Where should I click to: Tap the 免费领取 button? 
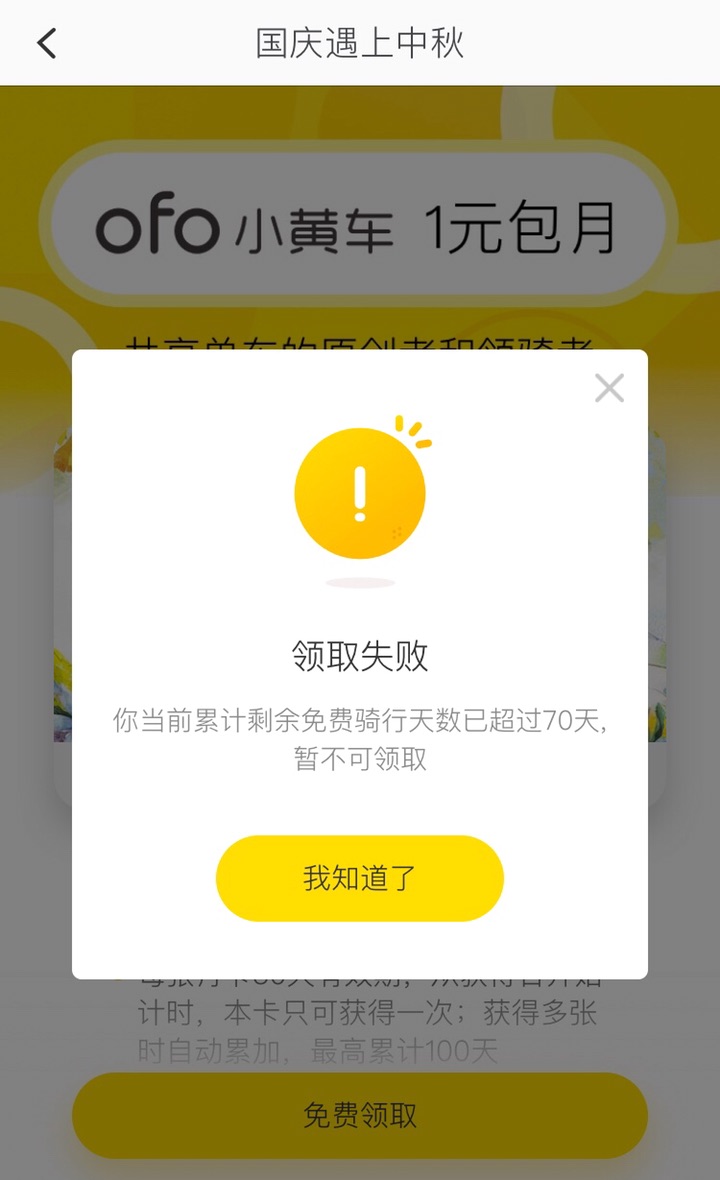point(360,1115)
